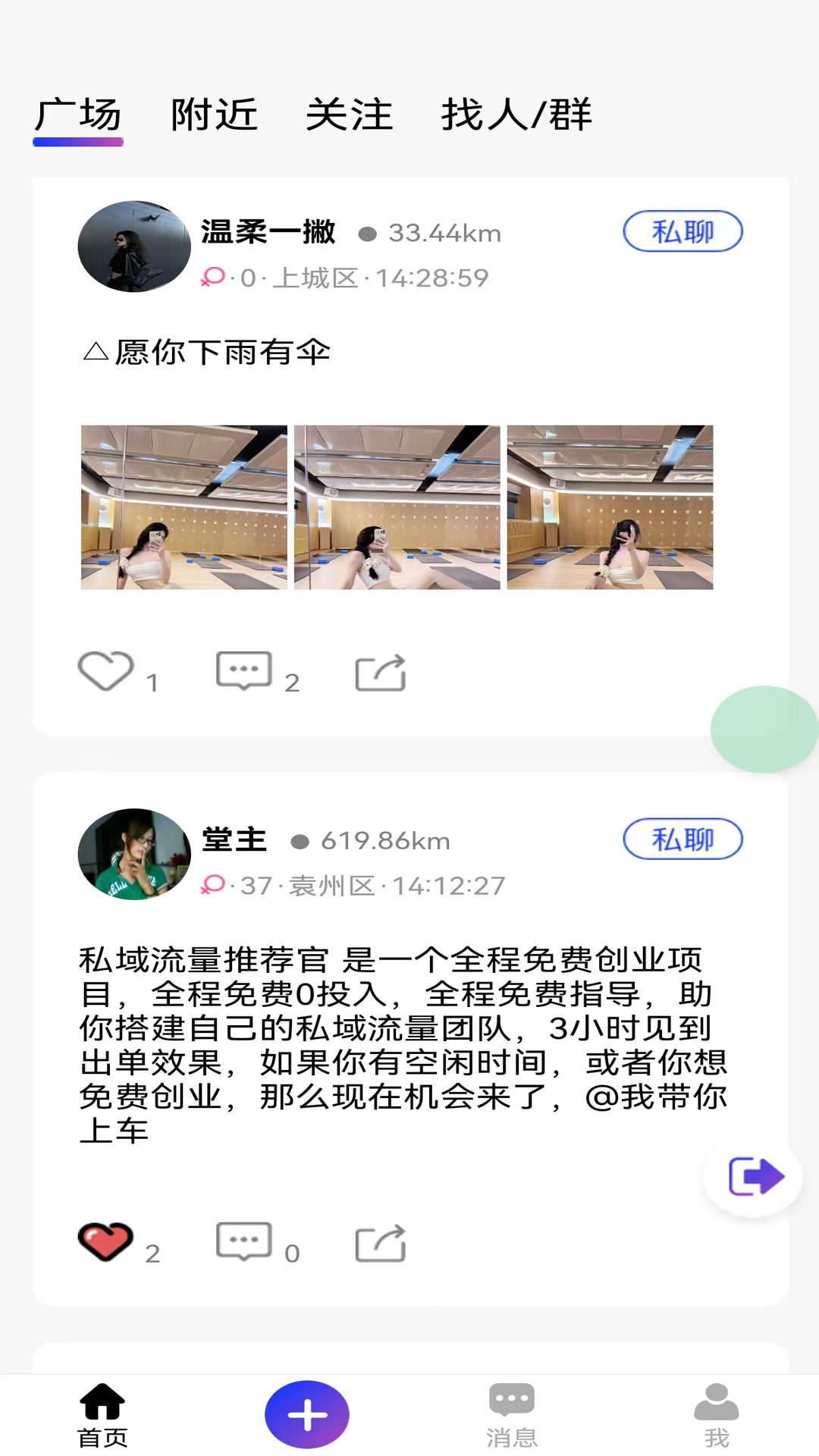Open 温柔一撇's profile avatar
This screenshot has width=819, height=1456.
(134, 246)
